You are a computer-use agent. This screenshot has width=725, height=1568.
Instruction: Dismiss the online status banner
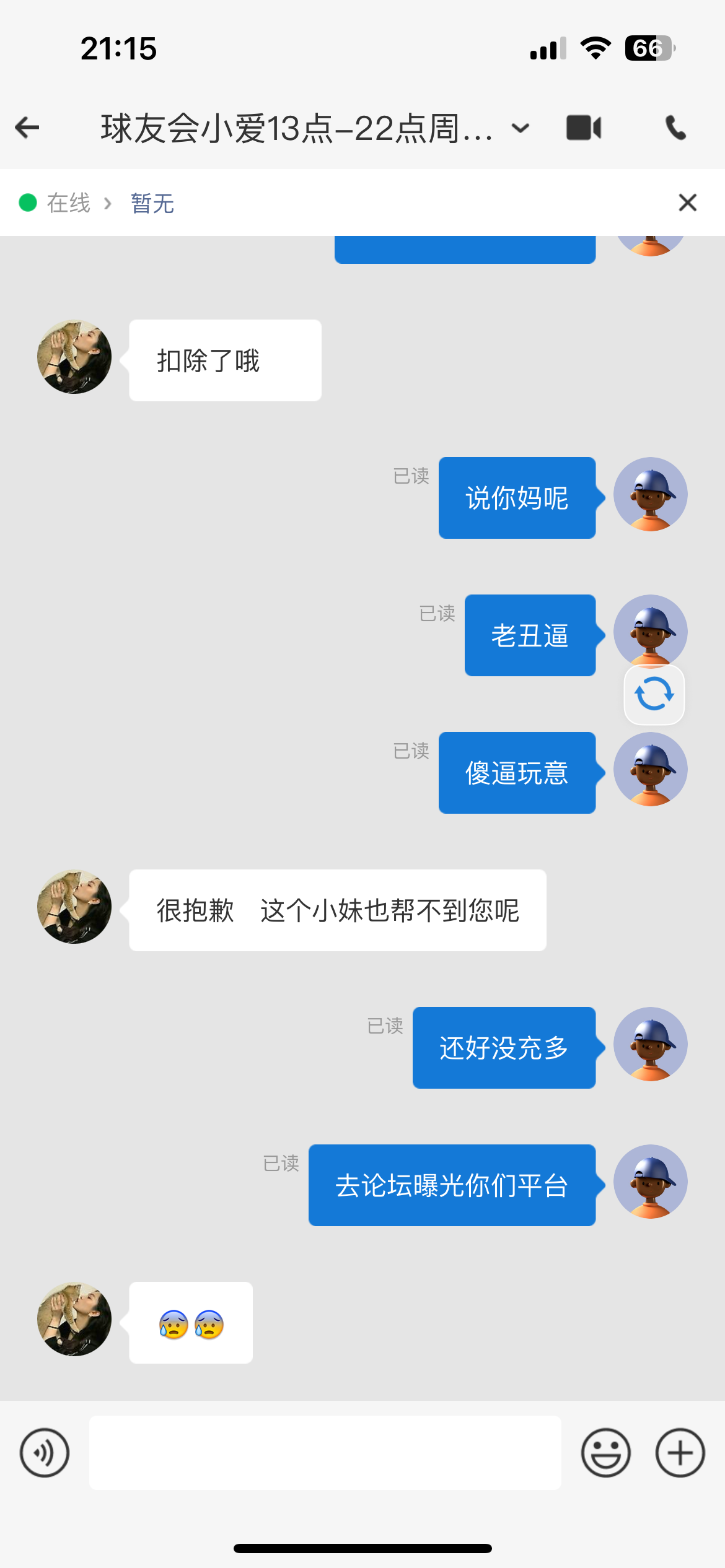(x=687, y=203)
